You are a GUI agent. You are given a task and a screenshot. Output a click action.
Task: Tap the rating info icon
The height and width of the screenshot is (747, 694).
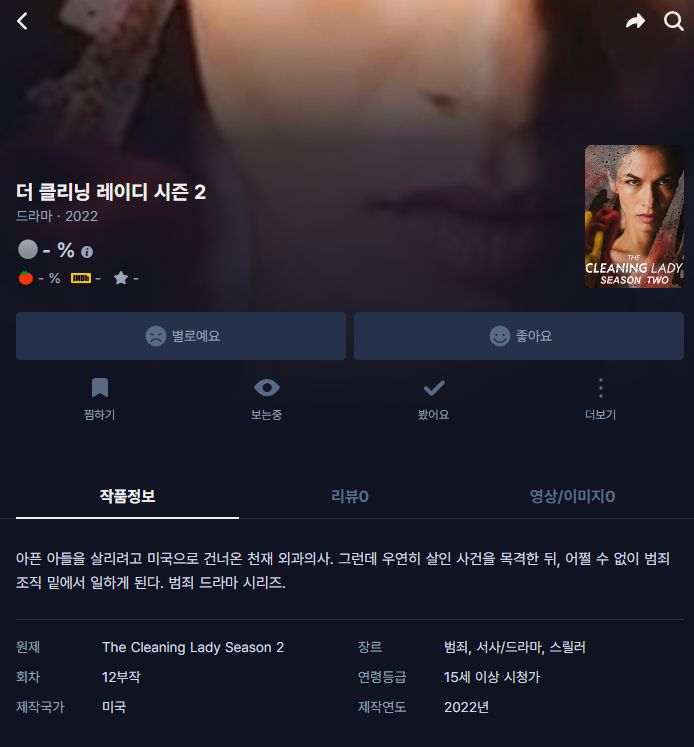[87, 252]
